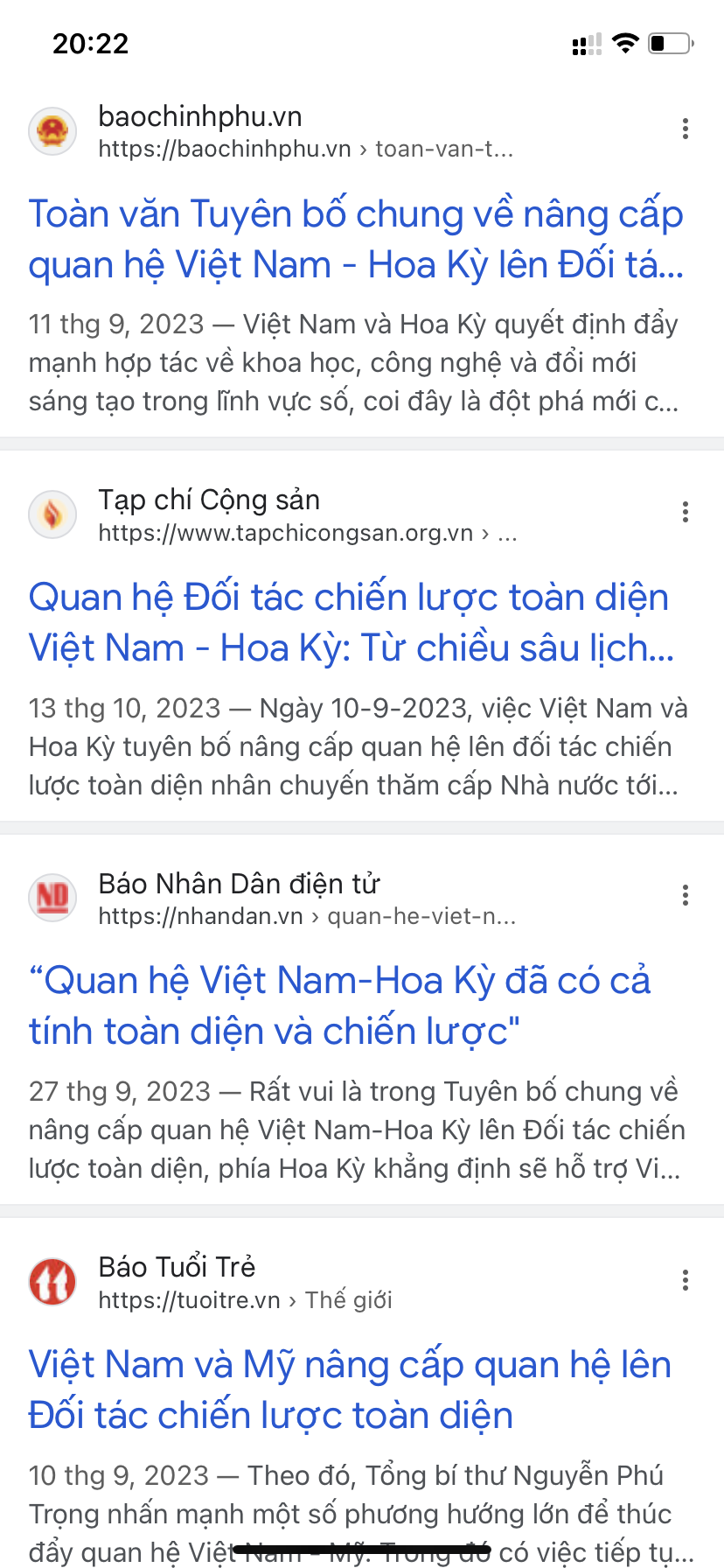Click the Tạp chí Cộng sản flame favicon

click(52, 515)
